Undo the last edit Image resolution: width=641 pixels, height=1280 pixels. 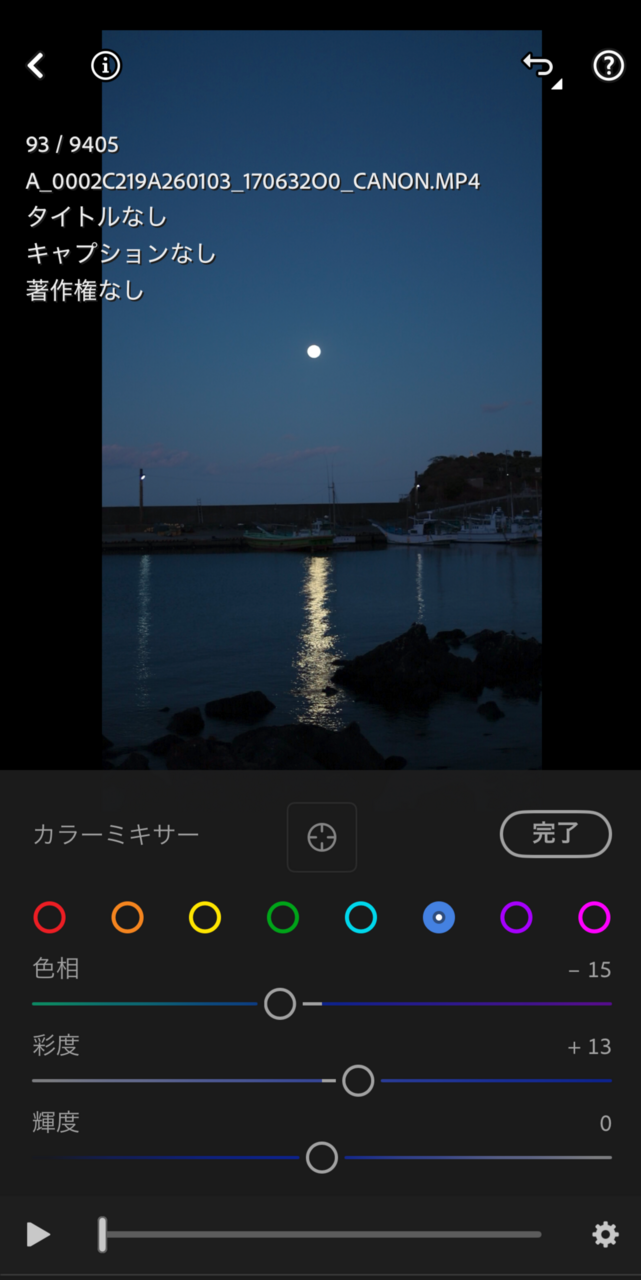(x=538, y=66)
